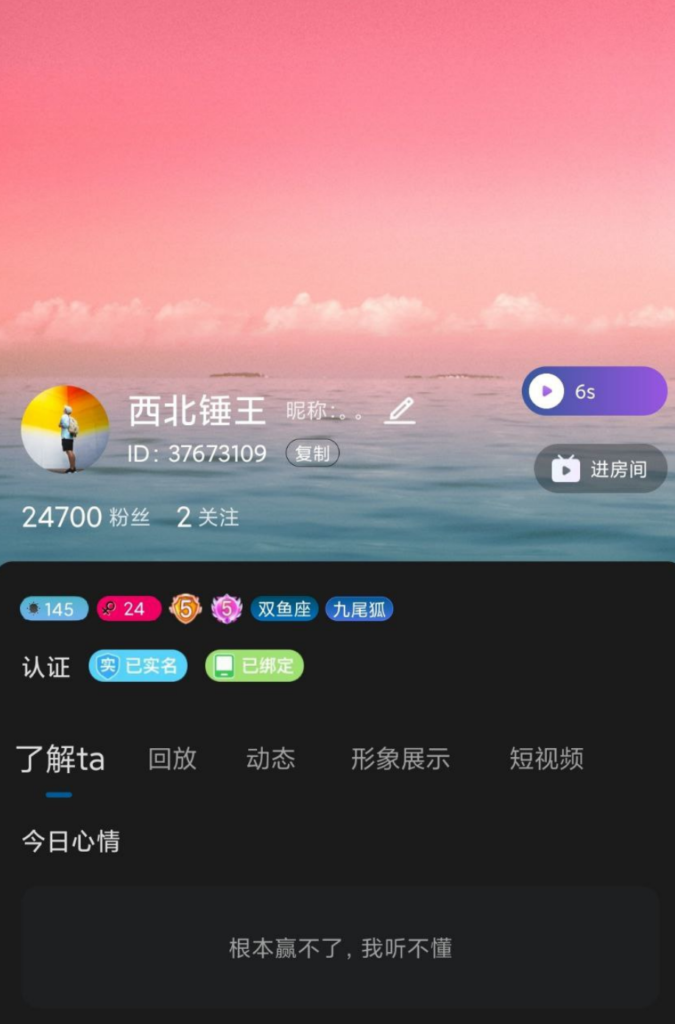
Task: Switch to the 动态 tab
Action: click(270, 759)
